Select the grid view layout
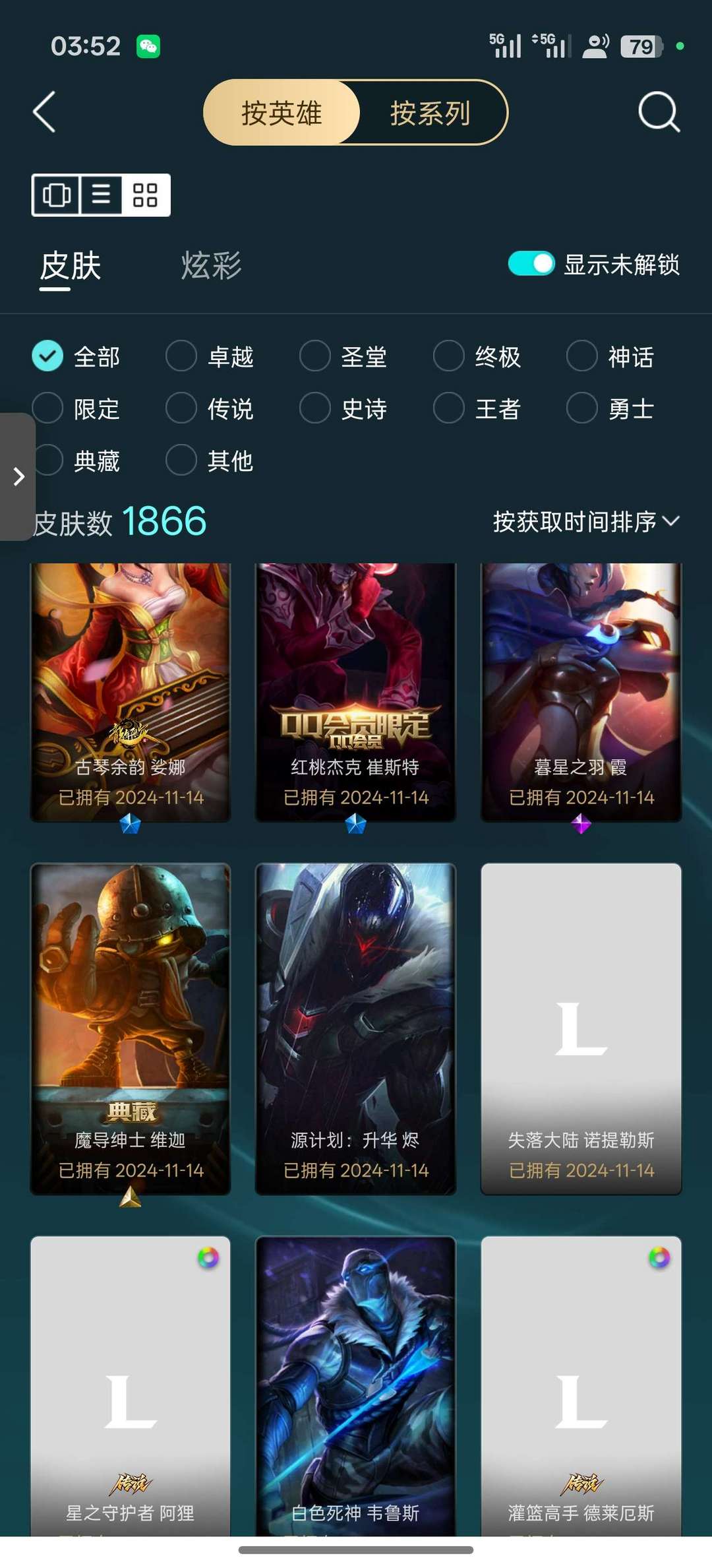This screenshot has width=712, height=1568. click(x=144, y=196)
